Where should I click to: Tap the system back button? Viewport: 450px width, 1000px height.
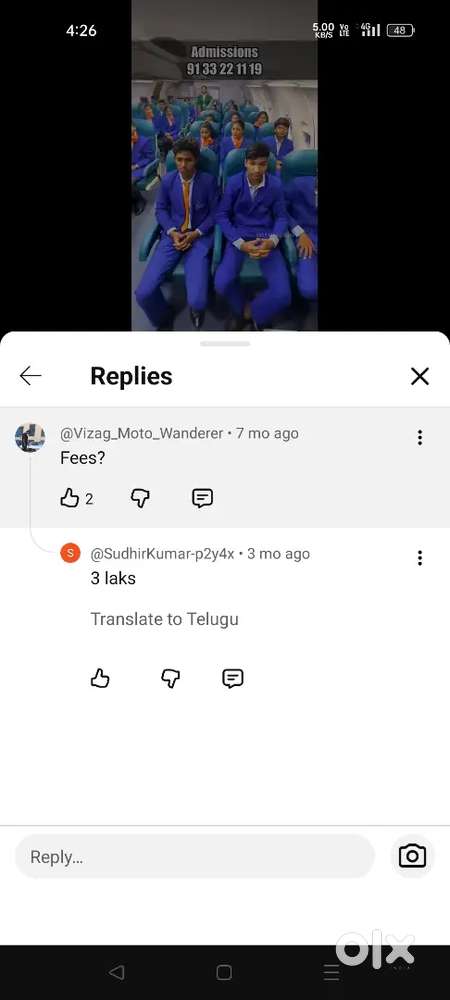pos(116,972)
